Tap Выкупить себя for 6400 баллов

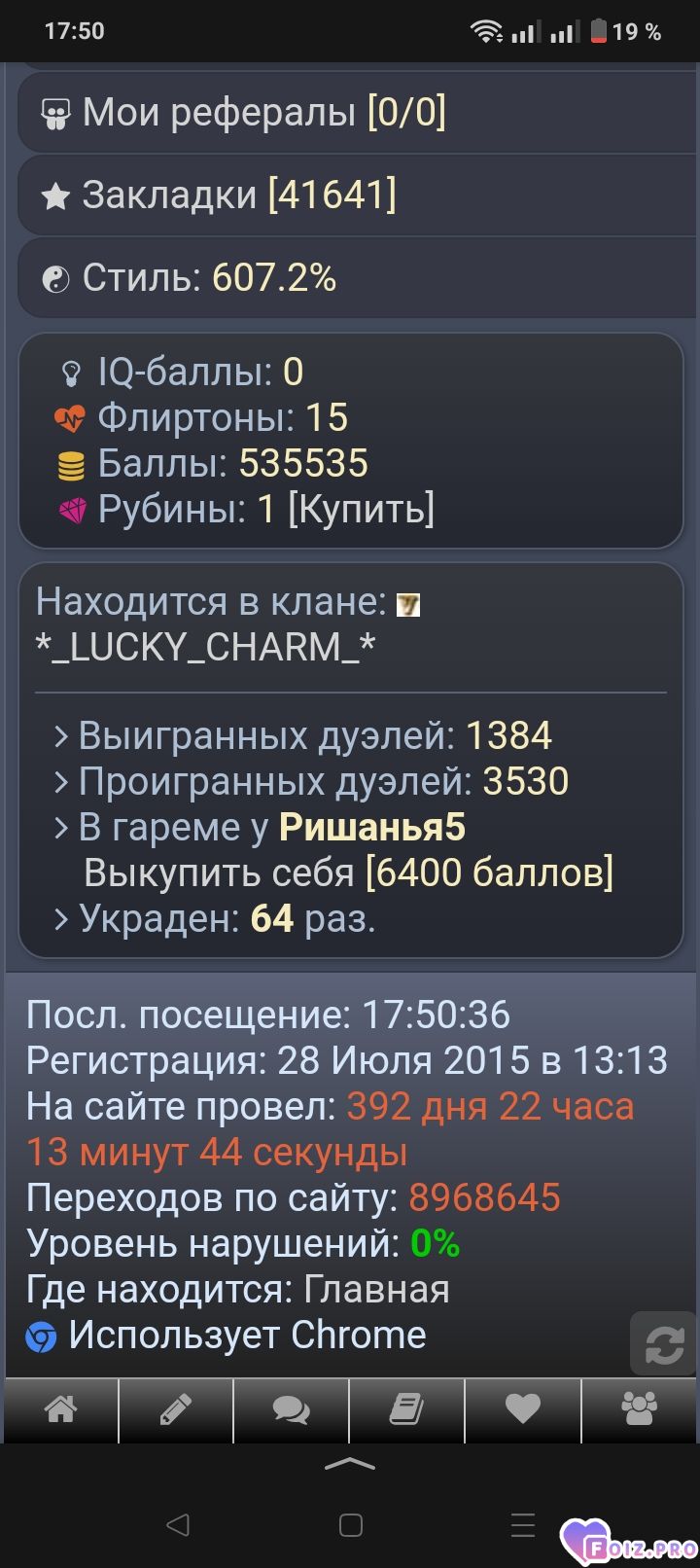[348, 873]
